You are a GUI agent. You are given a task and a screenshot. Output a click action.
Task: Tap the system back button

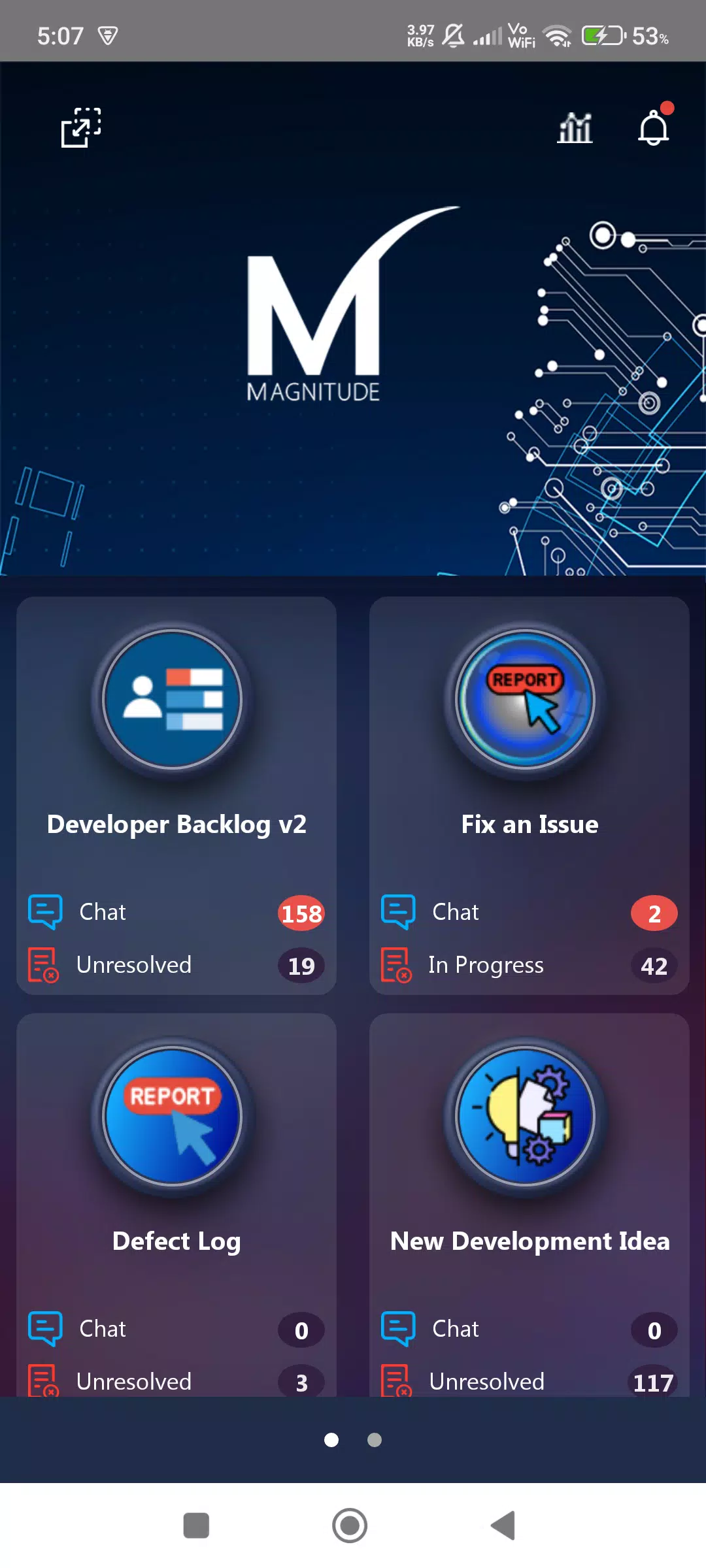tap(503, 1526)
